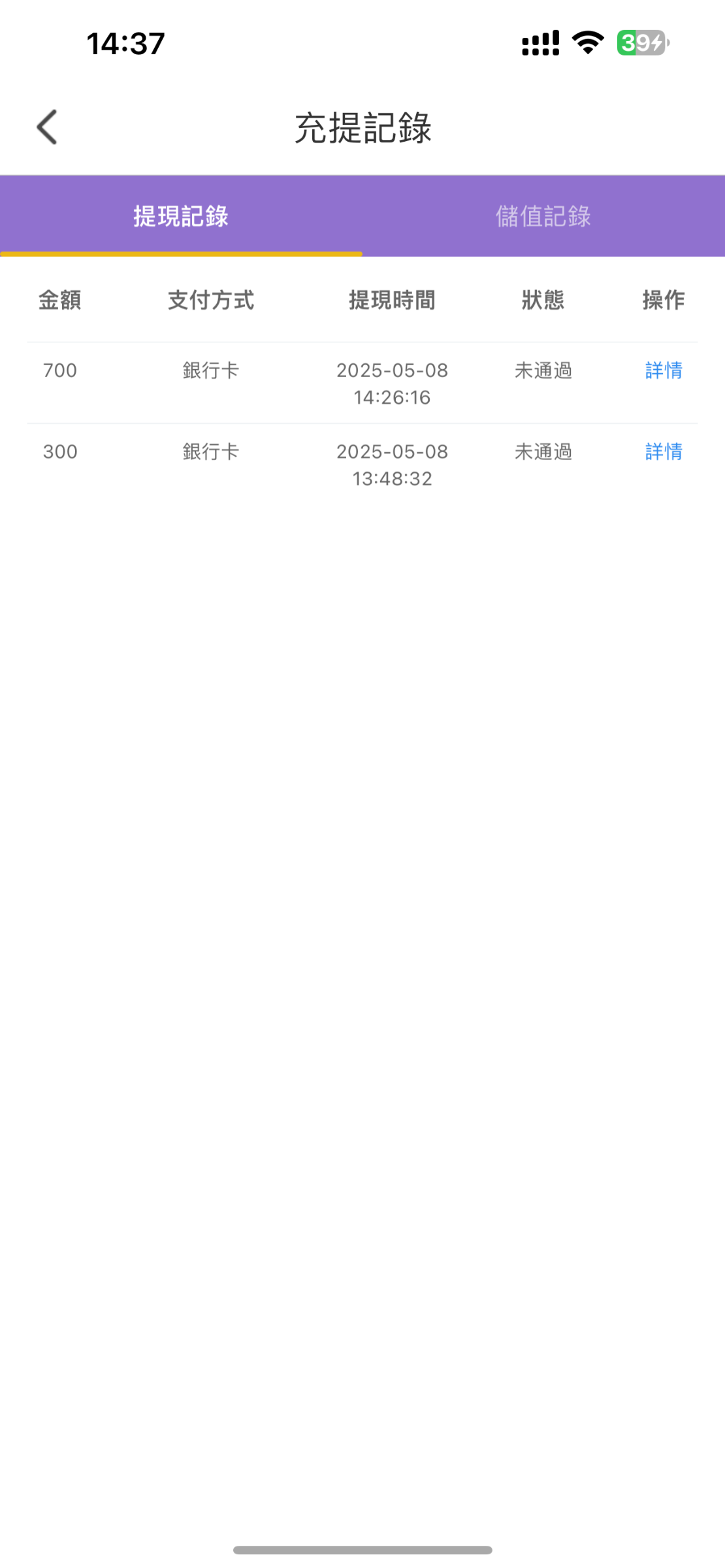Open 詳情 for the 700 withdrawal
The width and height of the screenshot is (725, 1568).
[662, 370]
